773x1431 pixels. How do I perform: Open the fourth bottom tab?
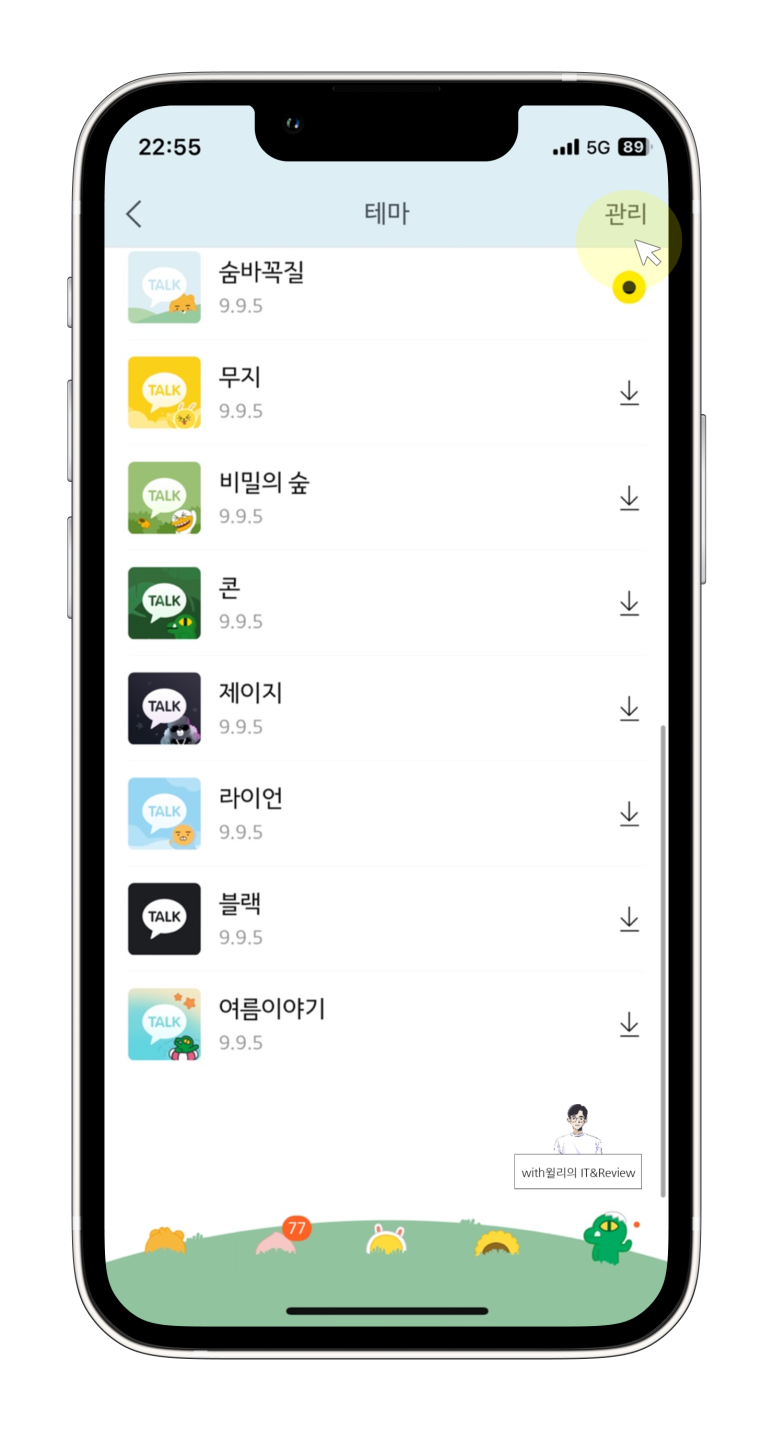[496, 1244]
